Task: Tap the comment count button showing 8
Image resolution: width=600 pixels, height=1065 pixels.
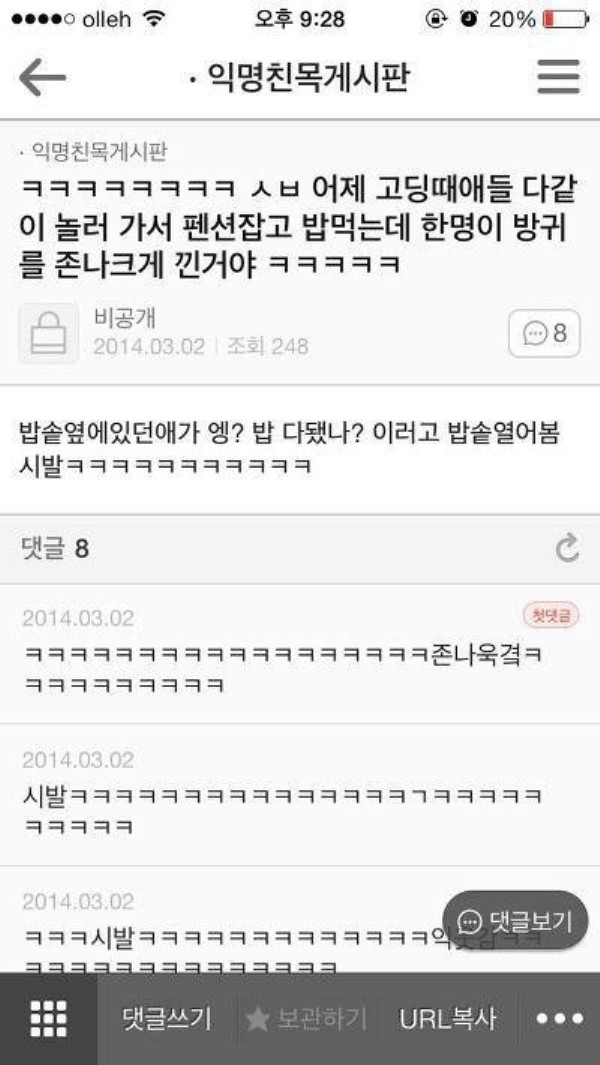Action: pos(545,333)
